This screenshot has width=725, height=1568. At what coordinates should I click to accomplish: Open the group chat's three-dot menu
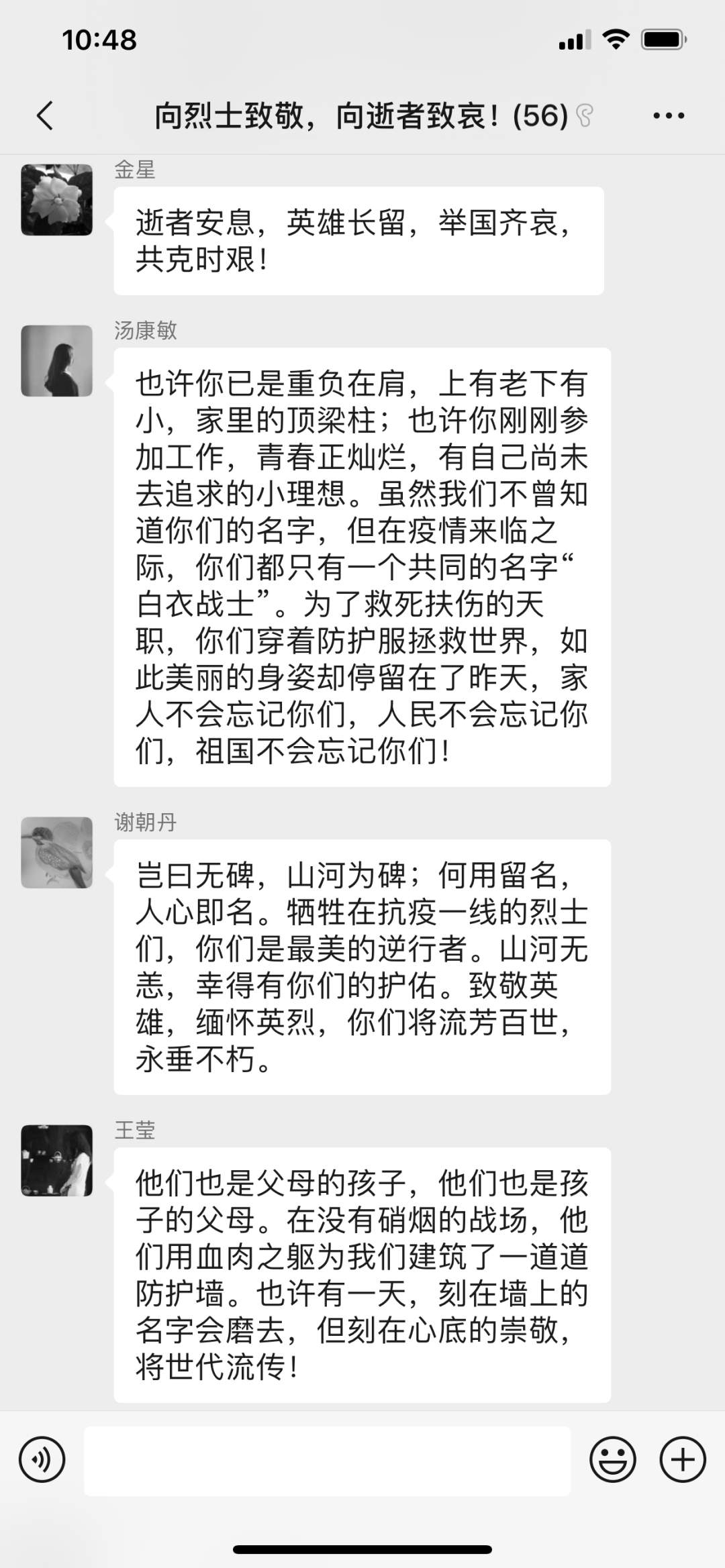click(669, 115)
